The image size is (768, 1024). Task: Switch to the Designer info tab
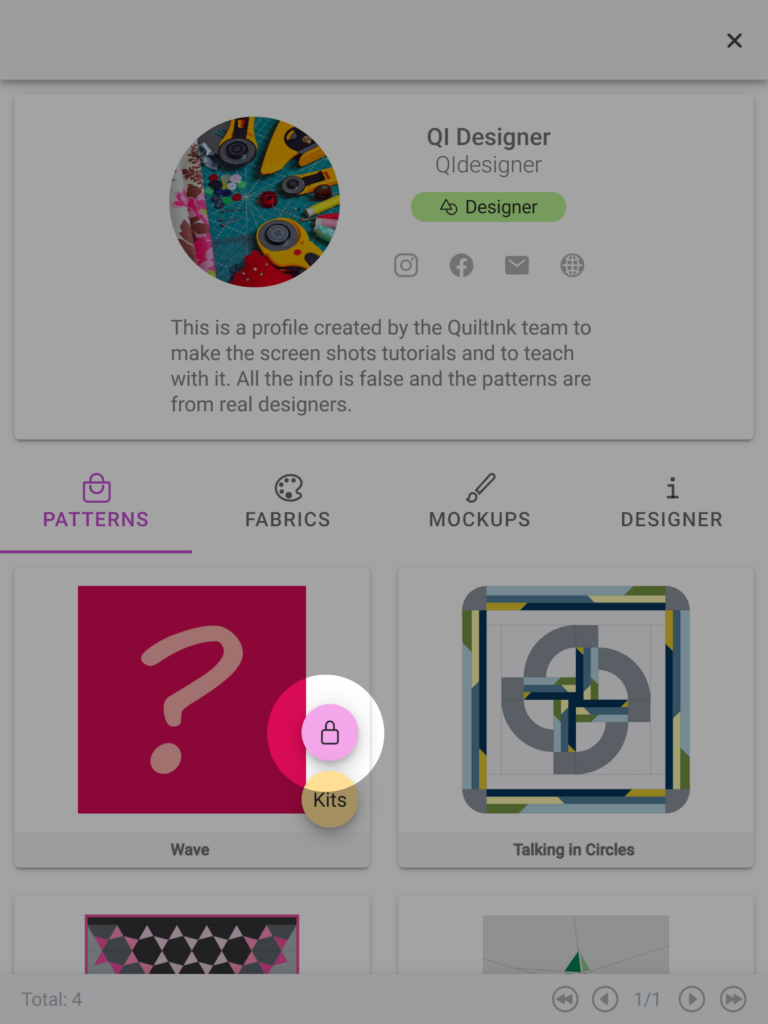point(671,503)
